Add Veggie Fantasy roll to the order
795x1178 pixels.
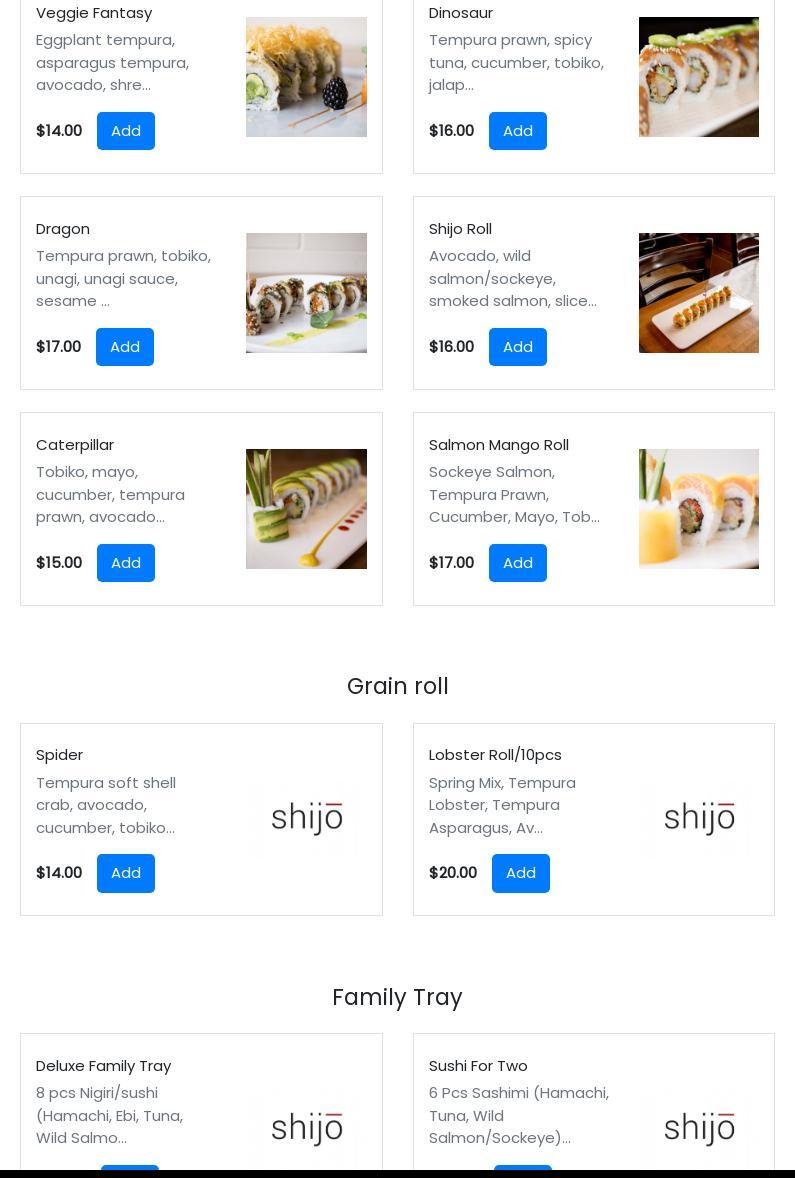coord(126,131)
